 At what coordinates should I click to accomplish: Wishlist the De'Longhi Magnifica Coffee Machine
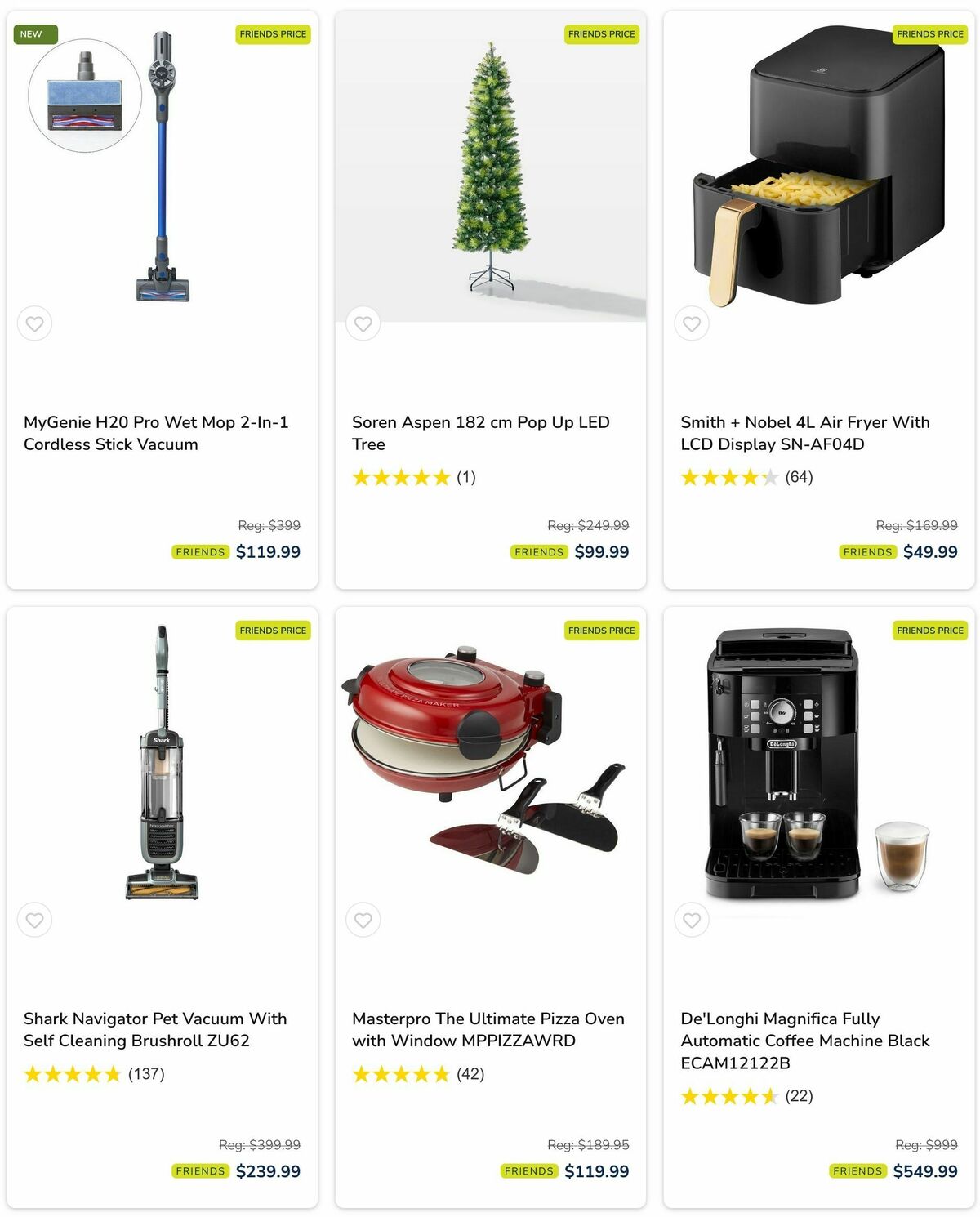691,920
